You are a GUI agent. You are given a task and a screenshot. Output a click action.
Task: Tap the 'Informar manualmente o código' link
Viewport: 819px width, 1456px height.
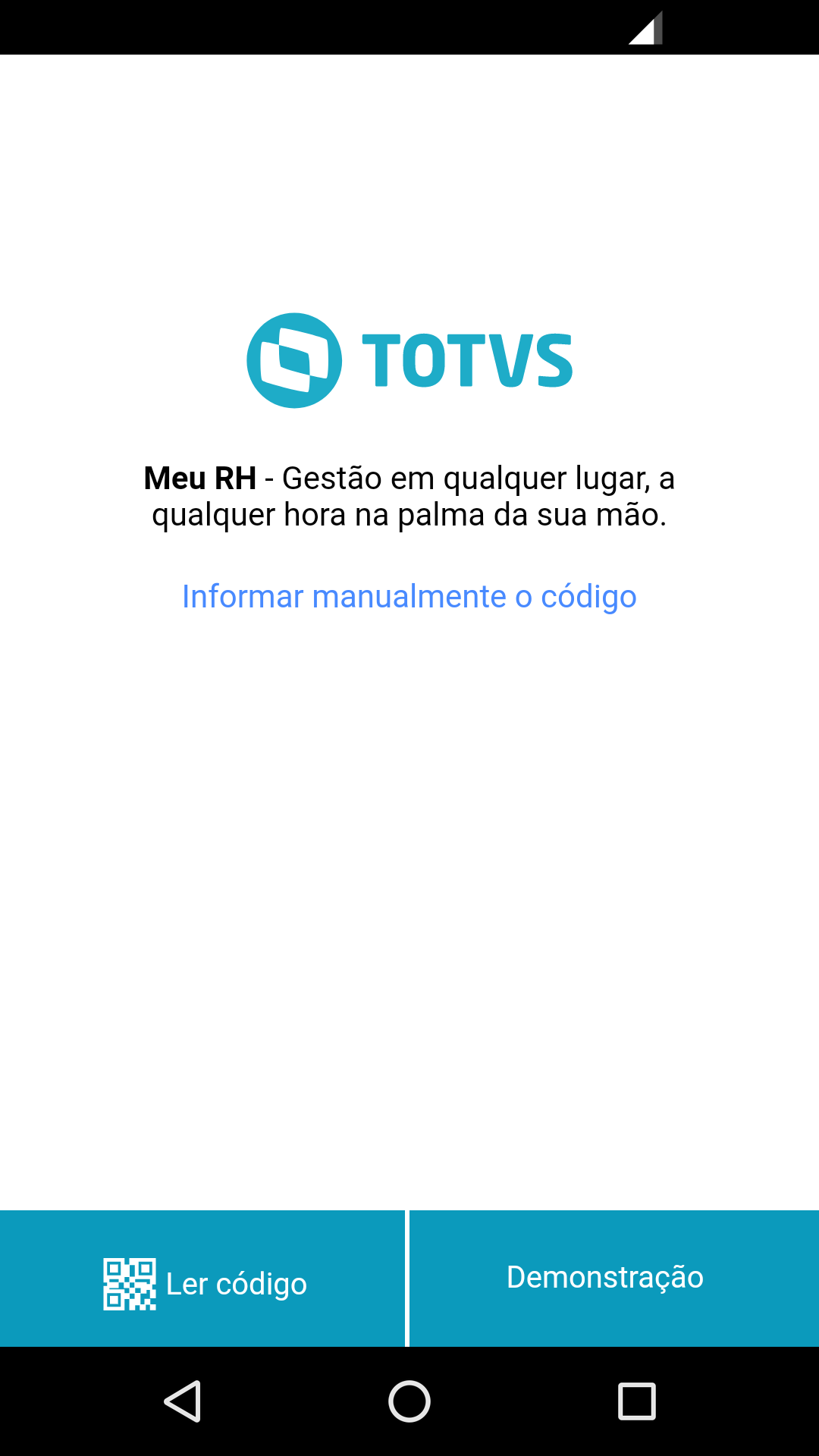(409, 597)
